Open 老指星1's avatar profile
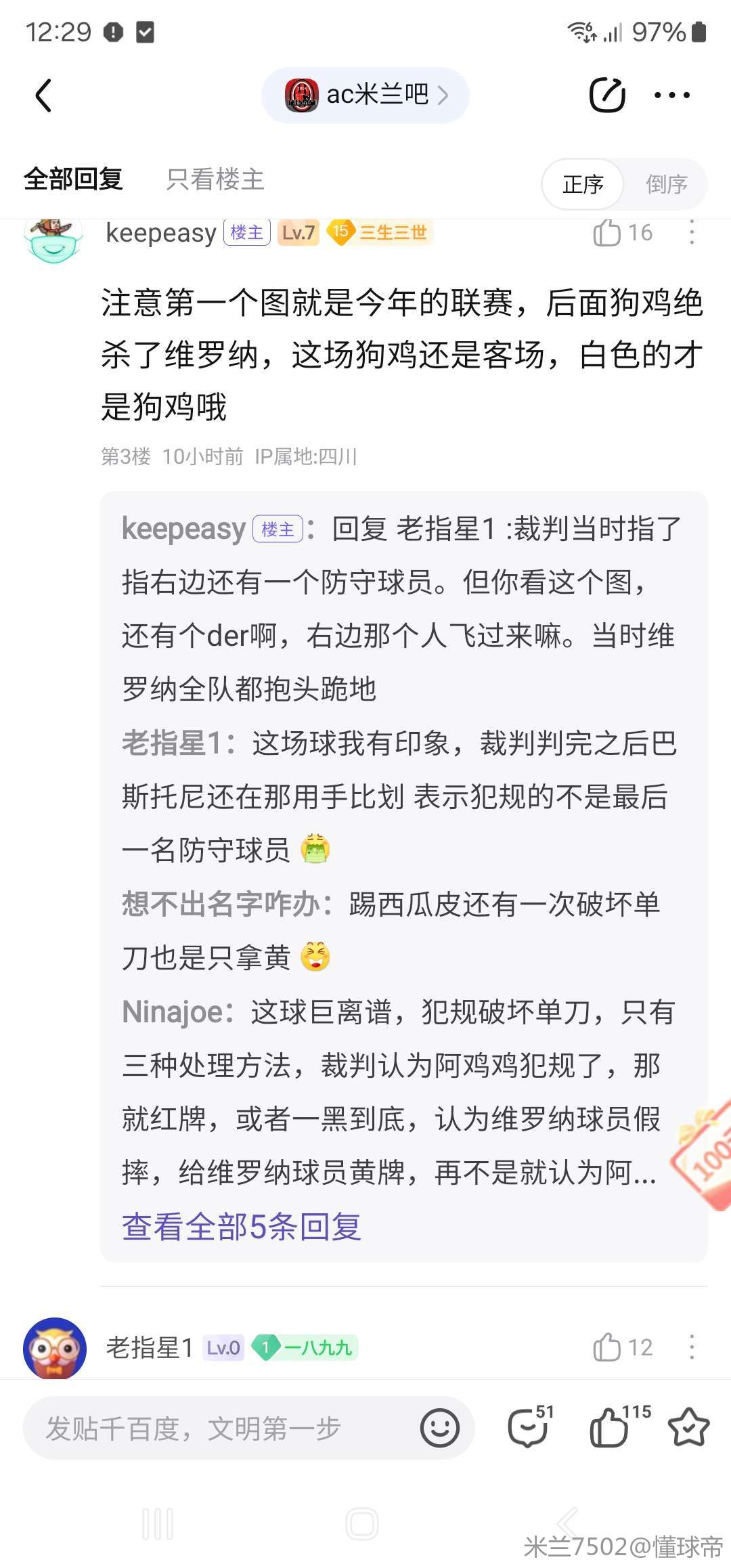This screenshot has width=731, height=1568. click(55, 1347)
